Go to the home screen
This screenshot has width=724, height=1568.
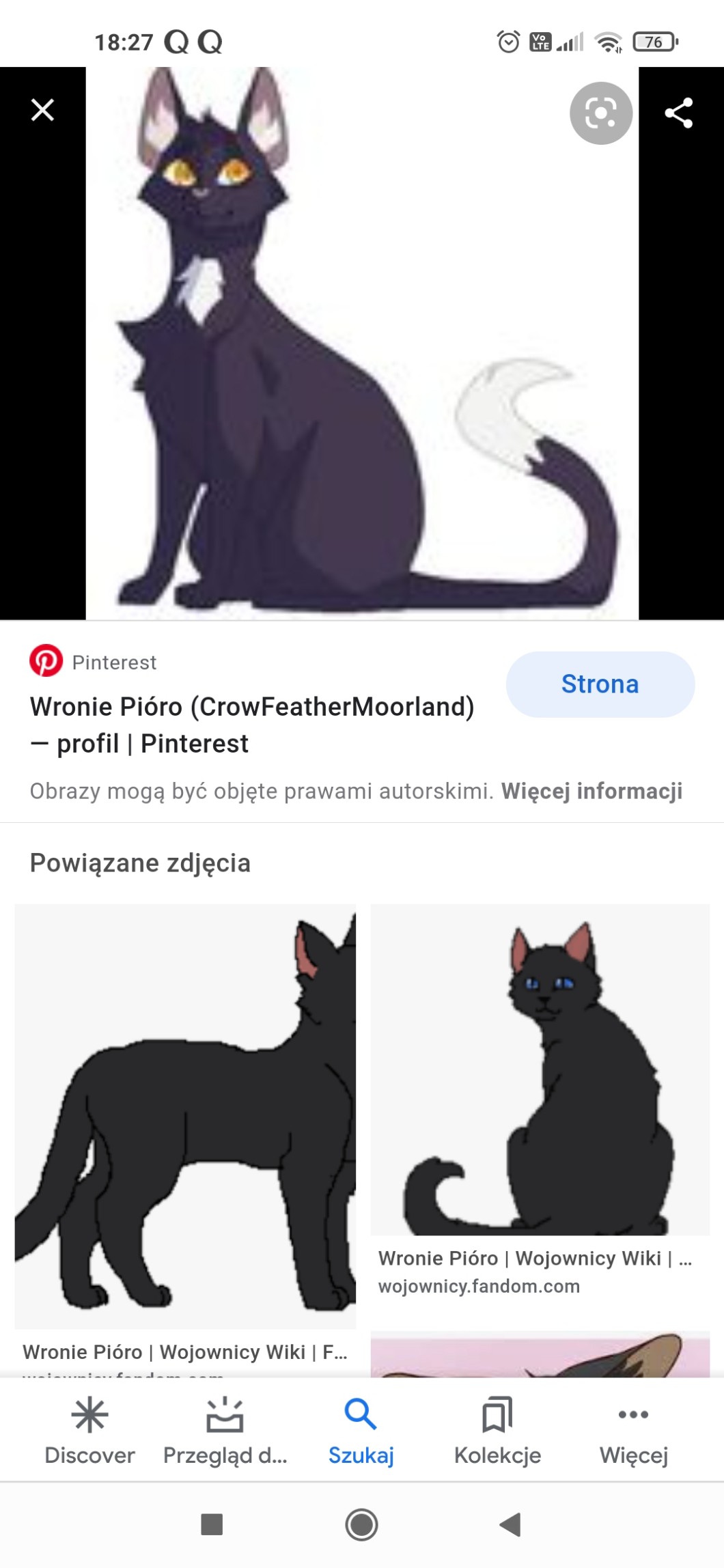click(x=361, y=1524)
